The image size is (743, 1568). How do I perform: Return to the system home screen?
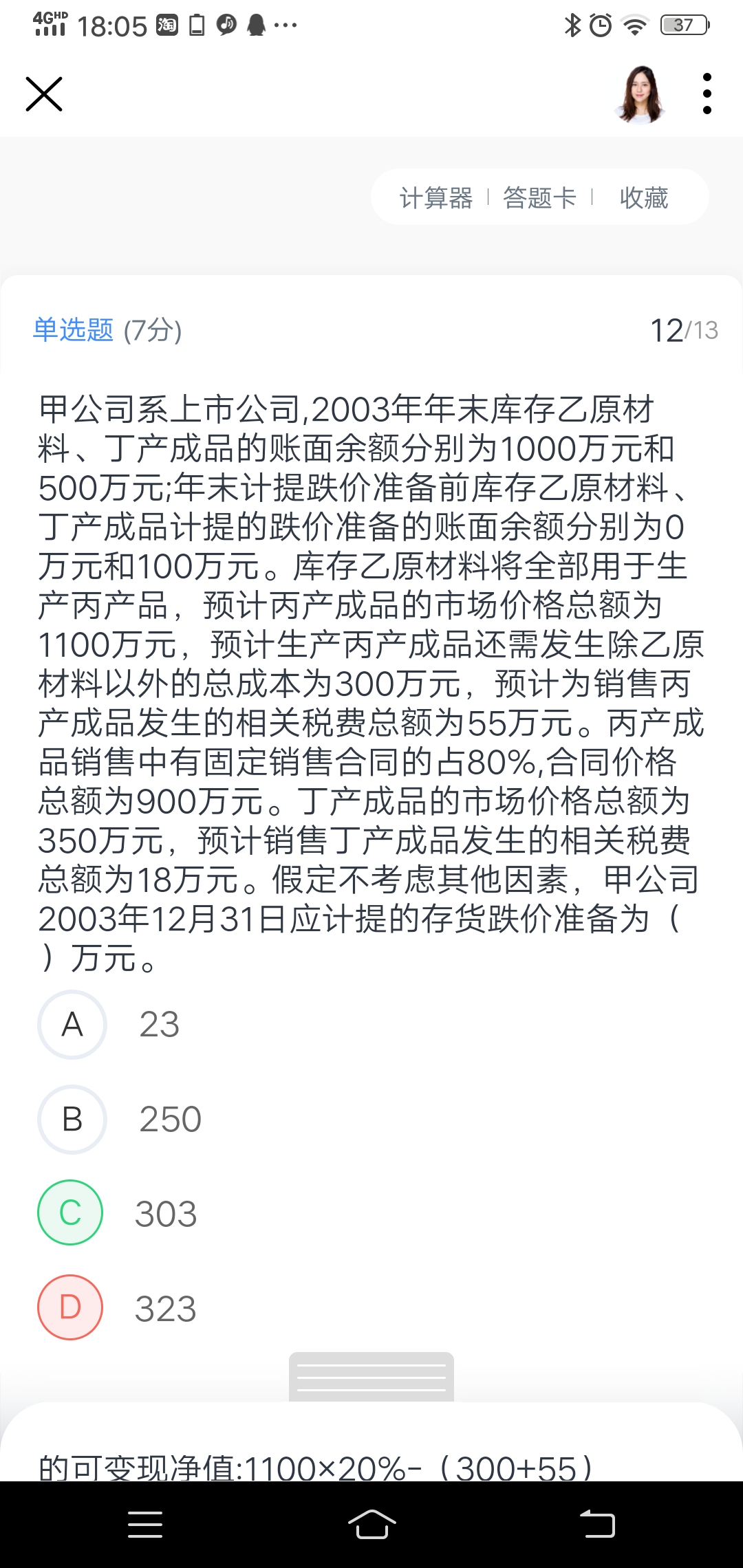371,1523
